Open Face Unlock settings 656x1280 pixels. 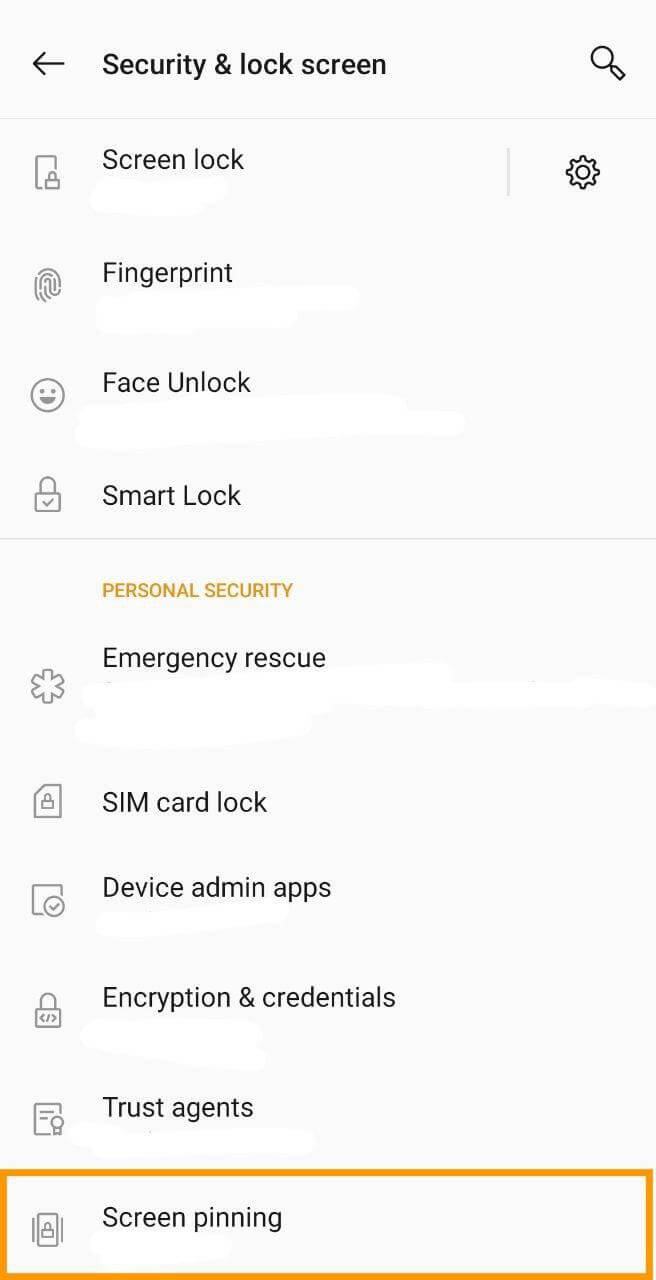[x=328, y=395]
